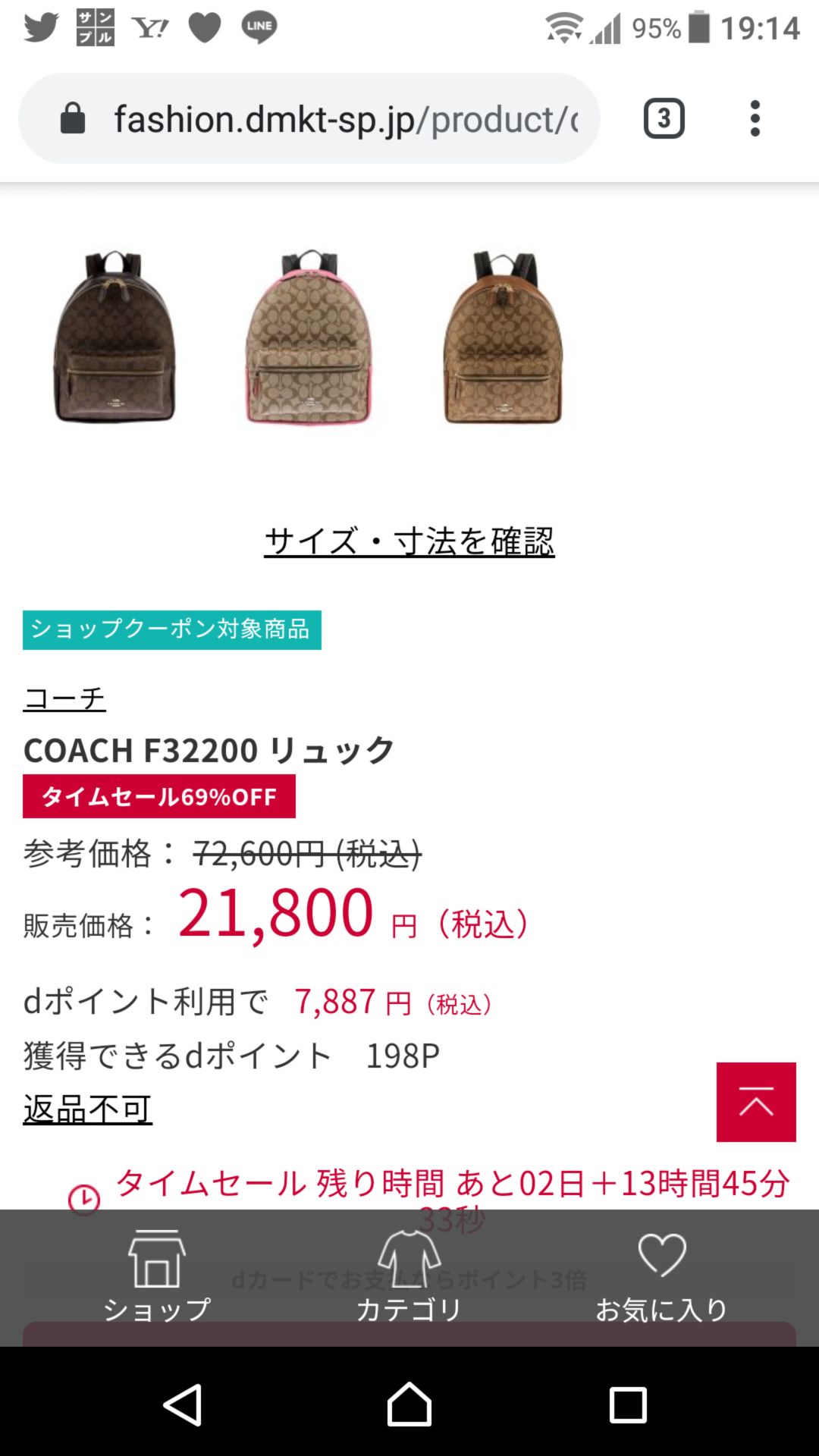The width and height of the screenshot is (819, 1456).
Task: Open the コーチ brand link
Action: tap(64, 698)
